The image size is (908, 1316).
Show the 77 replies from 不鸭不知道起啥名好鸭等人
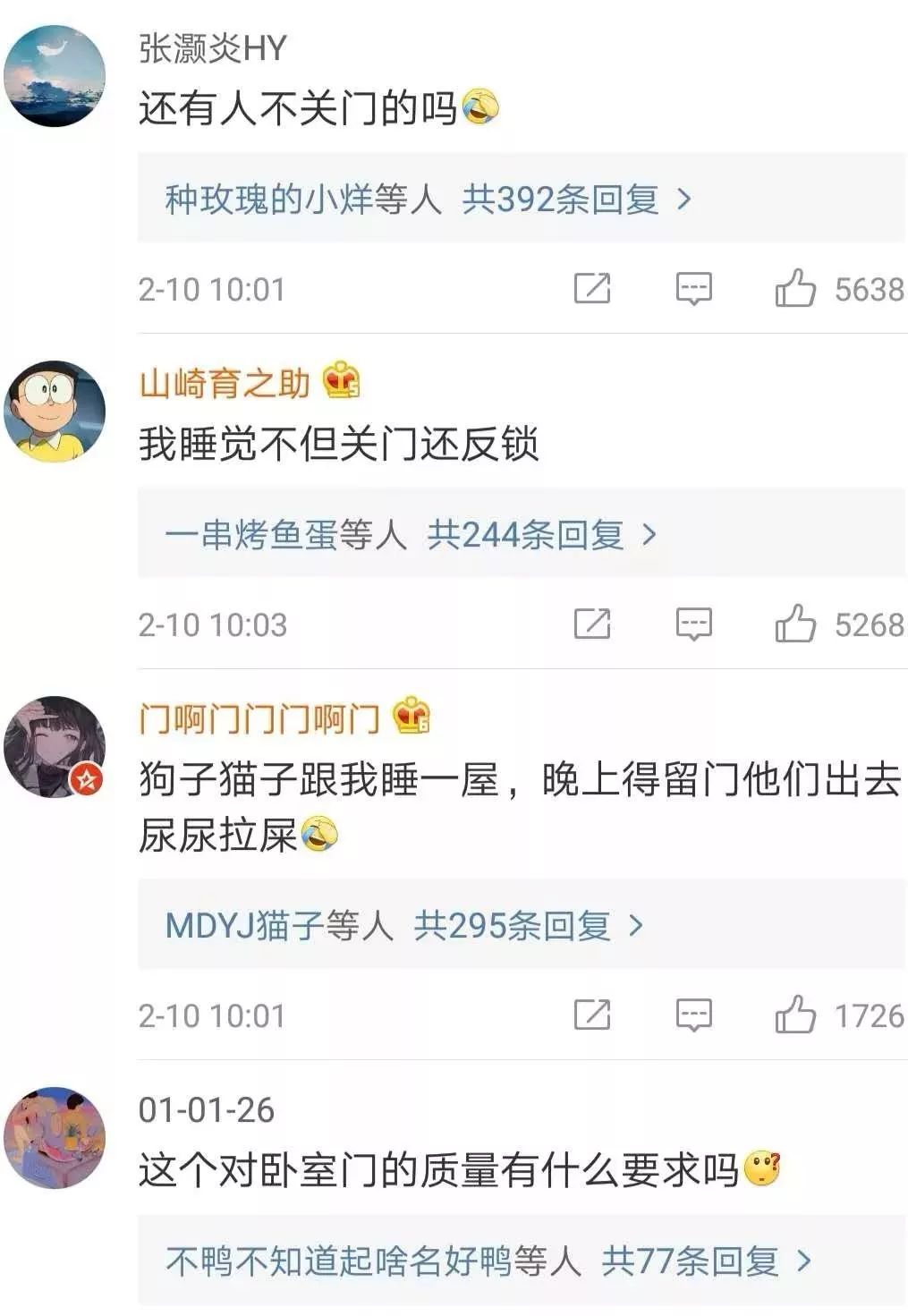pos(488,1261)
